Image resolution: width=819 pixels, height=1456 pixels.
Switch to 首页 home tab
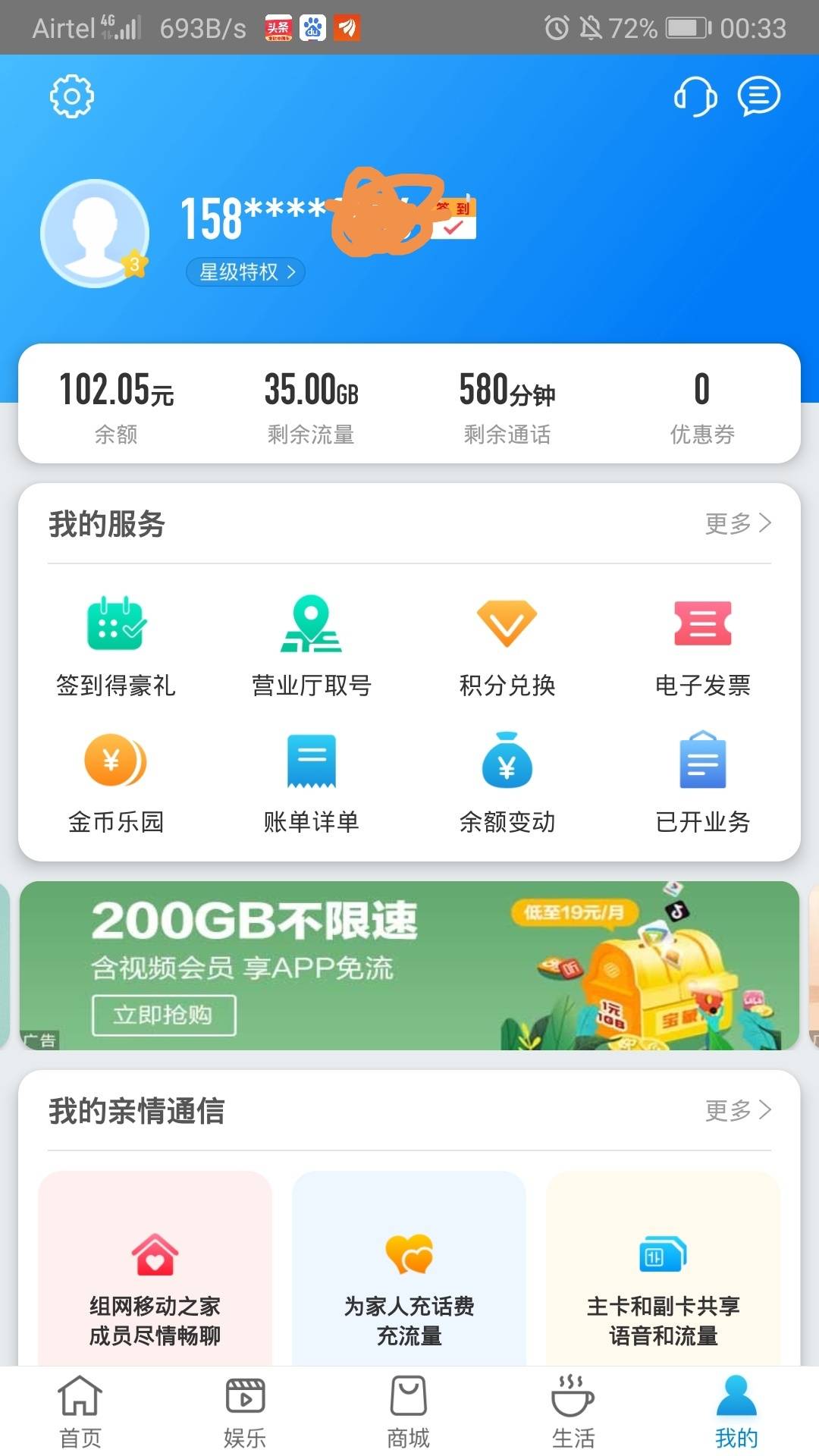click(x=80, y=1412)
